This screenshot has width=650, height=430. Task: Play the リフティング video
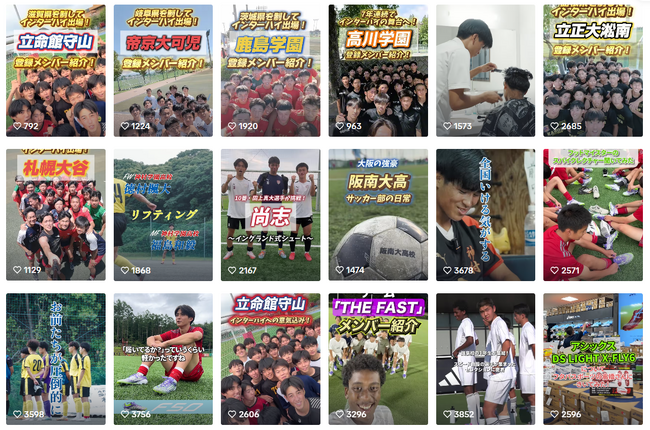pos(162,215)
